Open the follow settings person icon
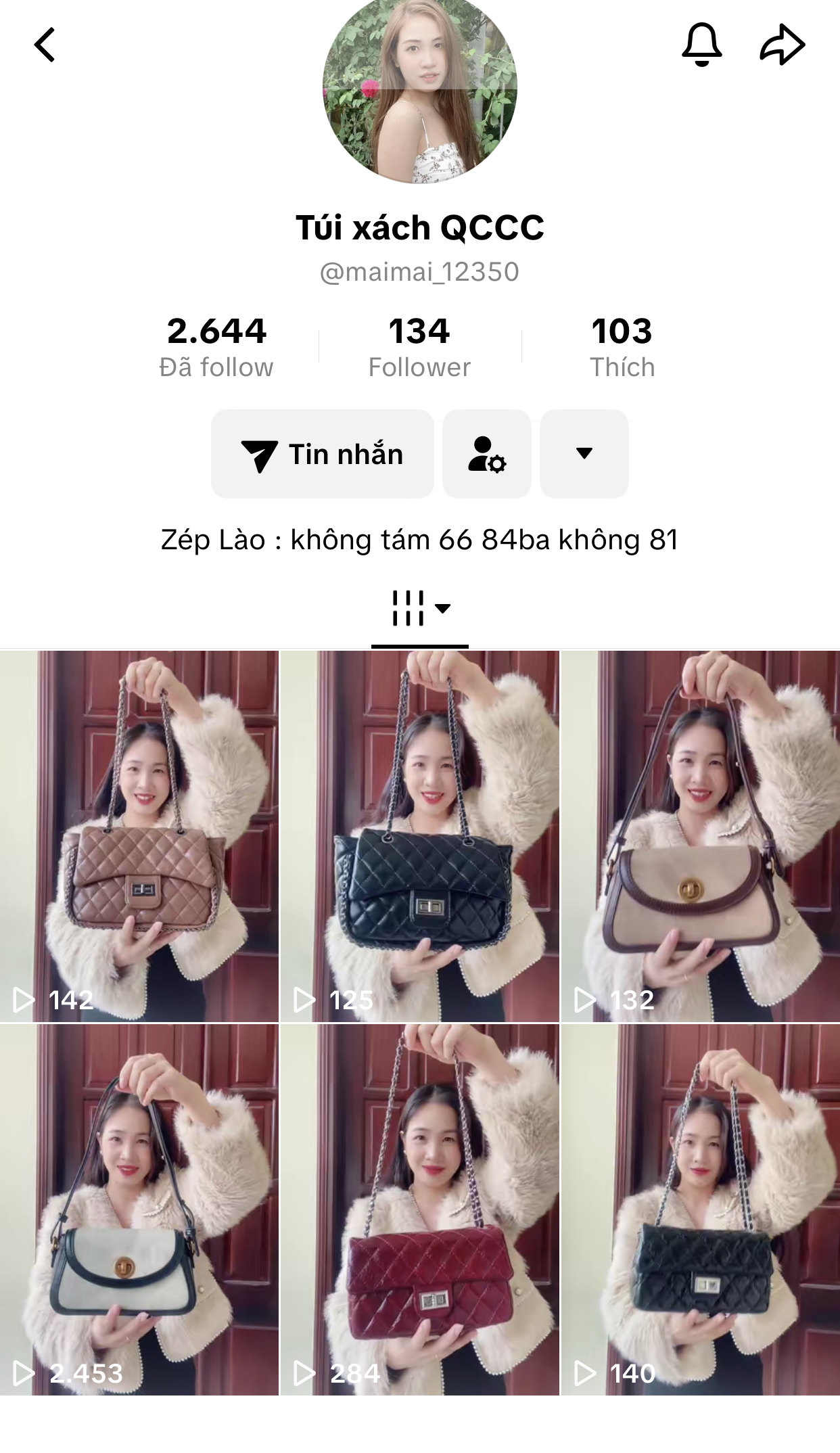The height and width of the screenshot is (1453, 840). pyautogui.click(x=487, y=454)
